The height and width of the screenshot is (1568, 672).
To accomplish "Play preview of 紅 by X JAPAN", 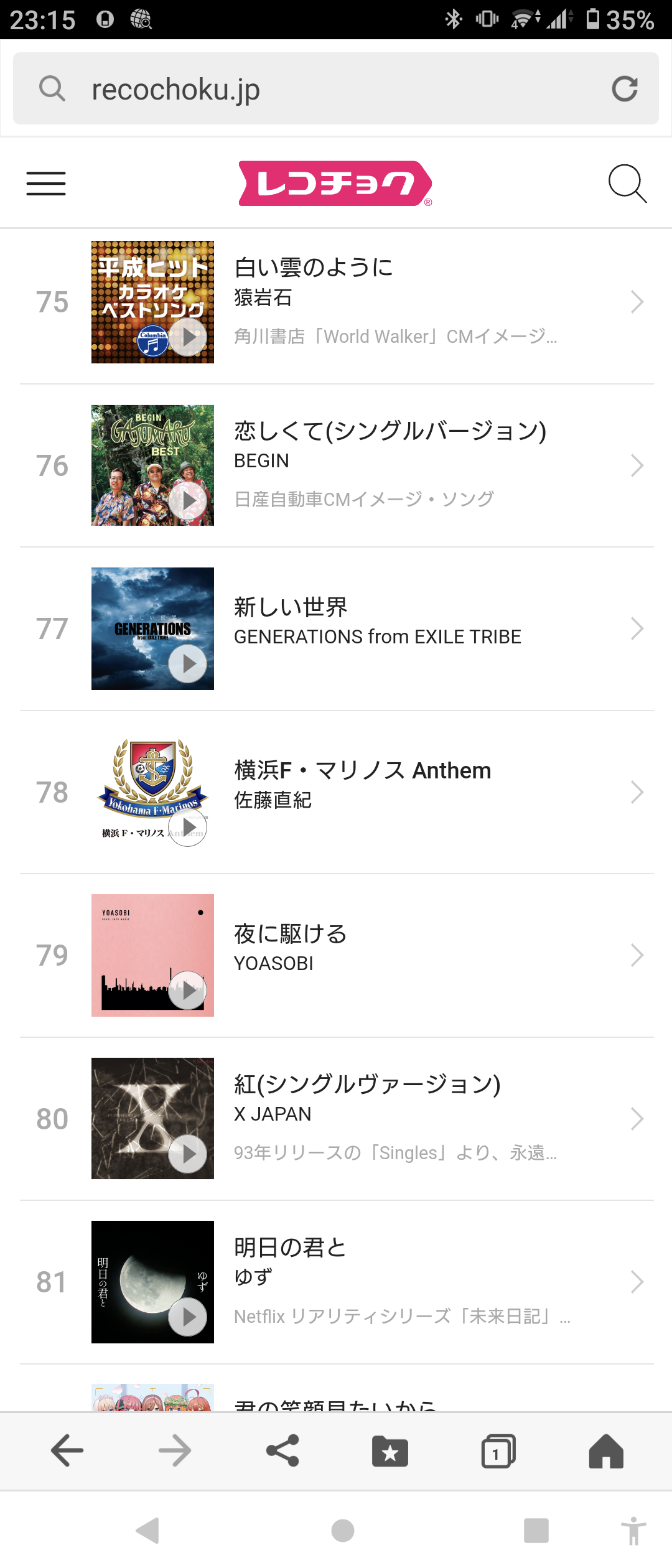I will tap(188, 1154).
